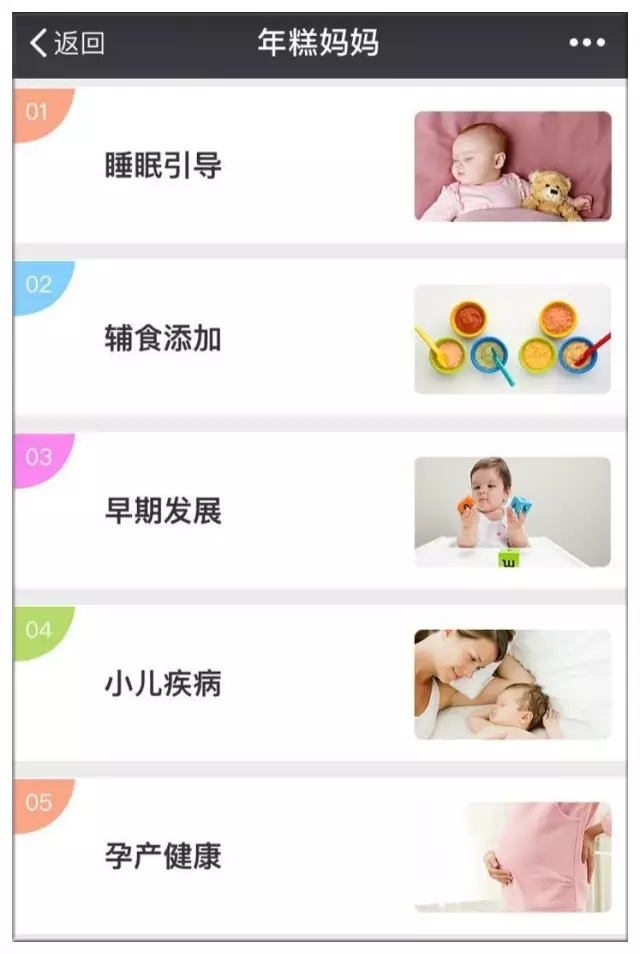
Task: View the 小儿疾病 category
Action: (x=163, y=685)
